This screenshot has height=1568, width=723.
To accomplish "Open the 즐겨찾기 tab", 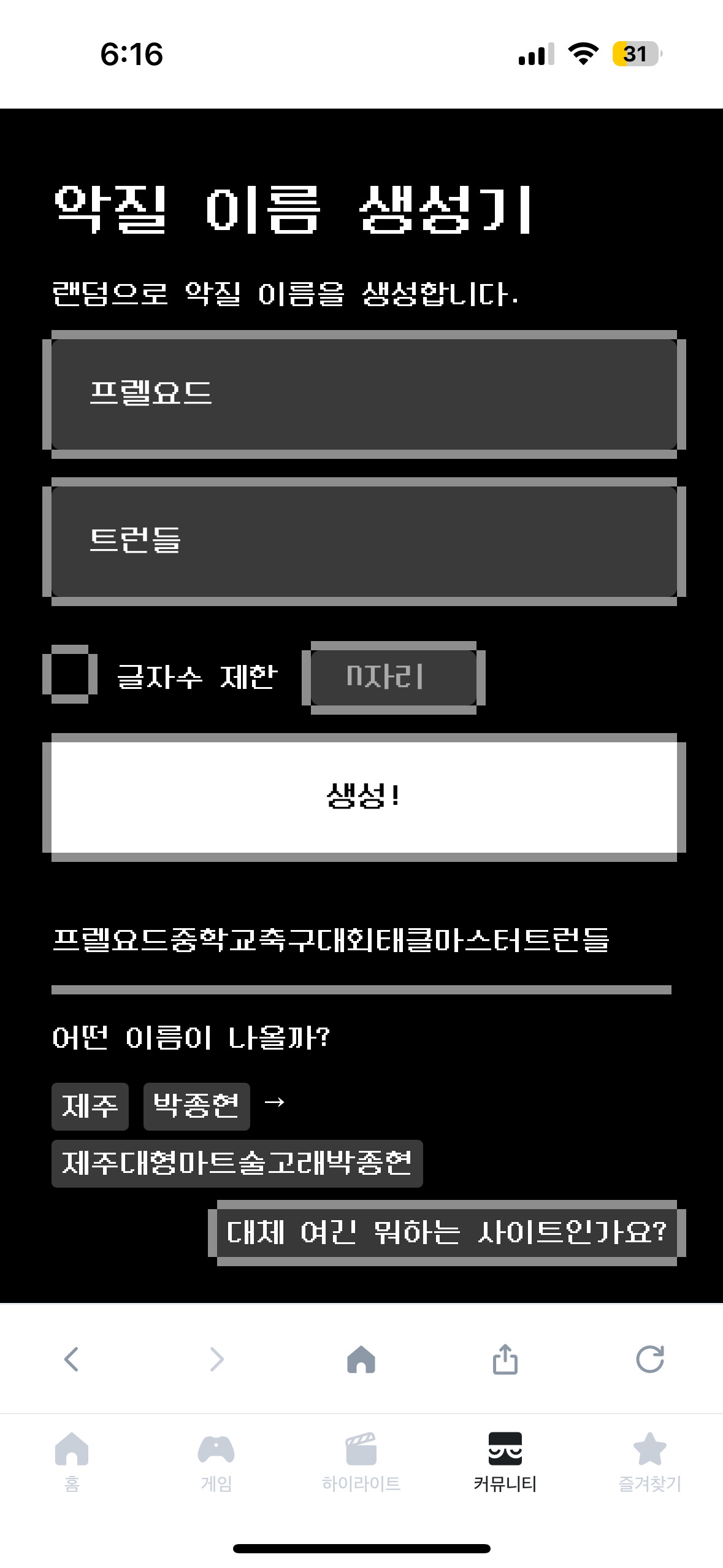I will [649, 1461].
